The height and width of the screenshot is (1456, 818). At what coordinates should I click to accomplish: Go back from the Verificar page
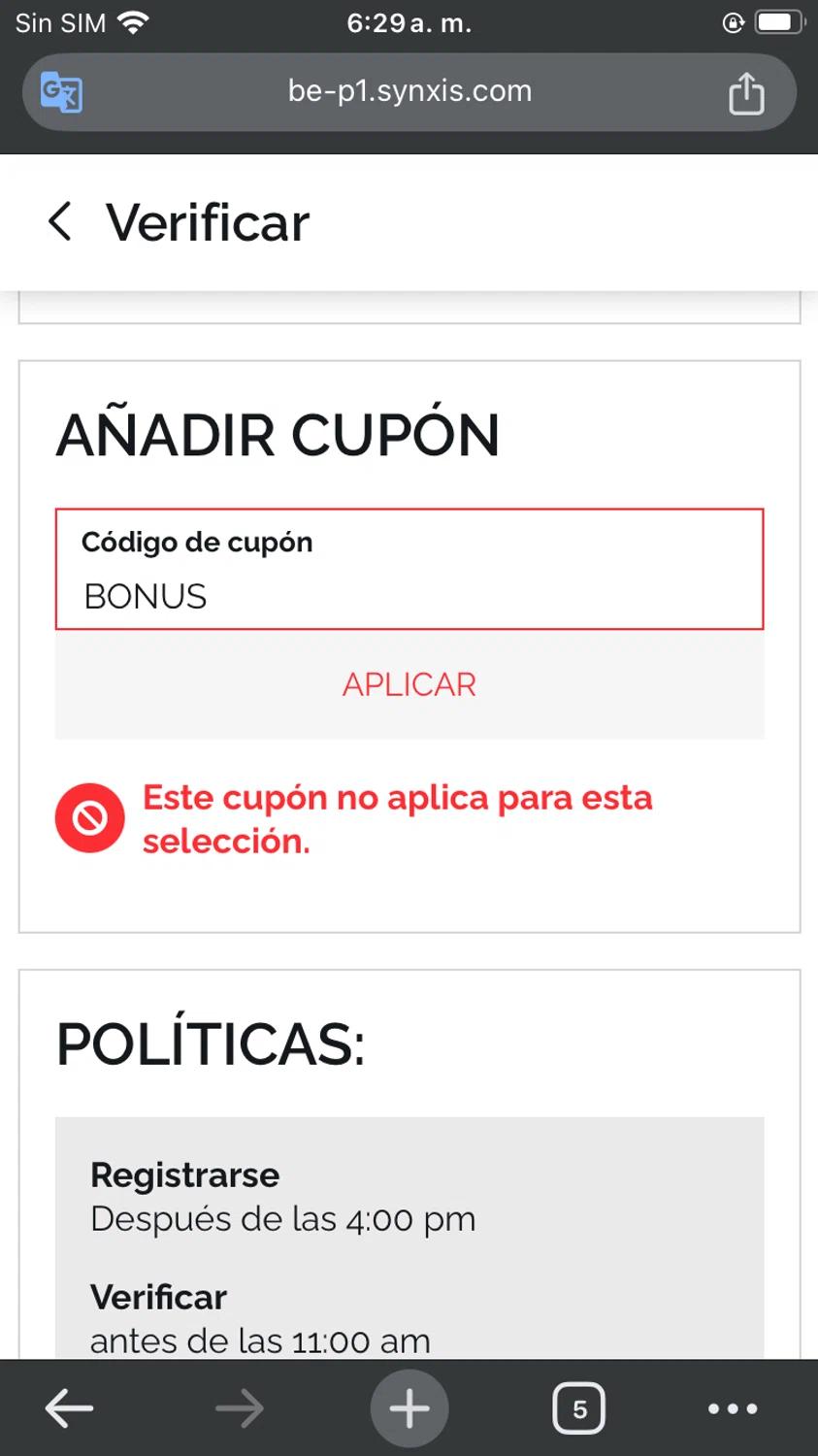pyautogui.click(x=60, y=222)
